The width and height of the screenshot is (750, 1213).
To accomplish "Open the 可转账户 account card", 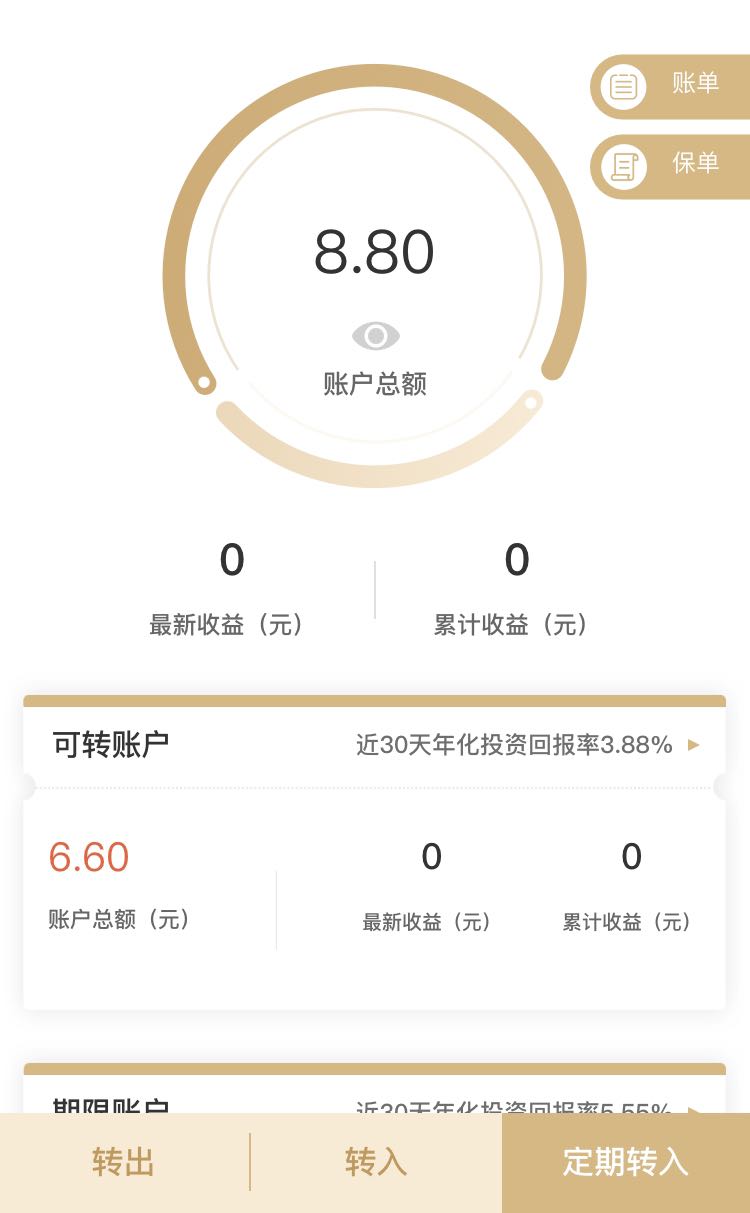I will 375,852.
